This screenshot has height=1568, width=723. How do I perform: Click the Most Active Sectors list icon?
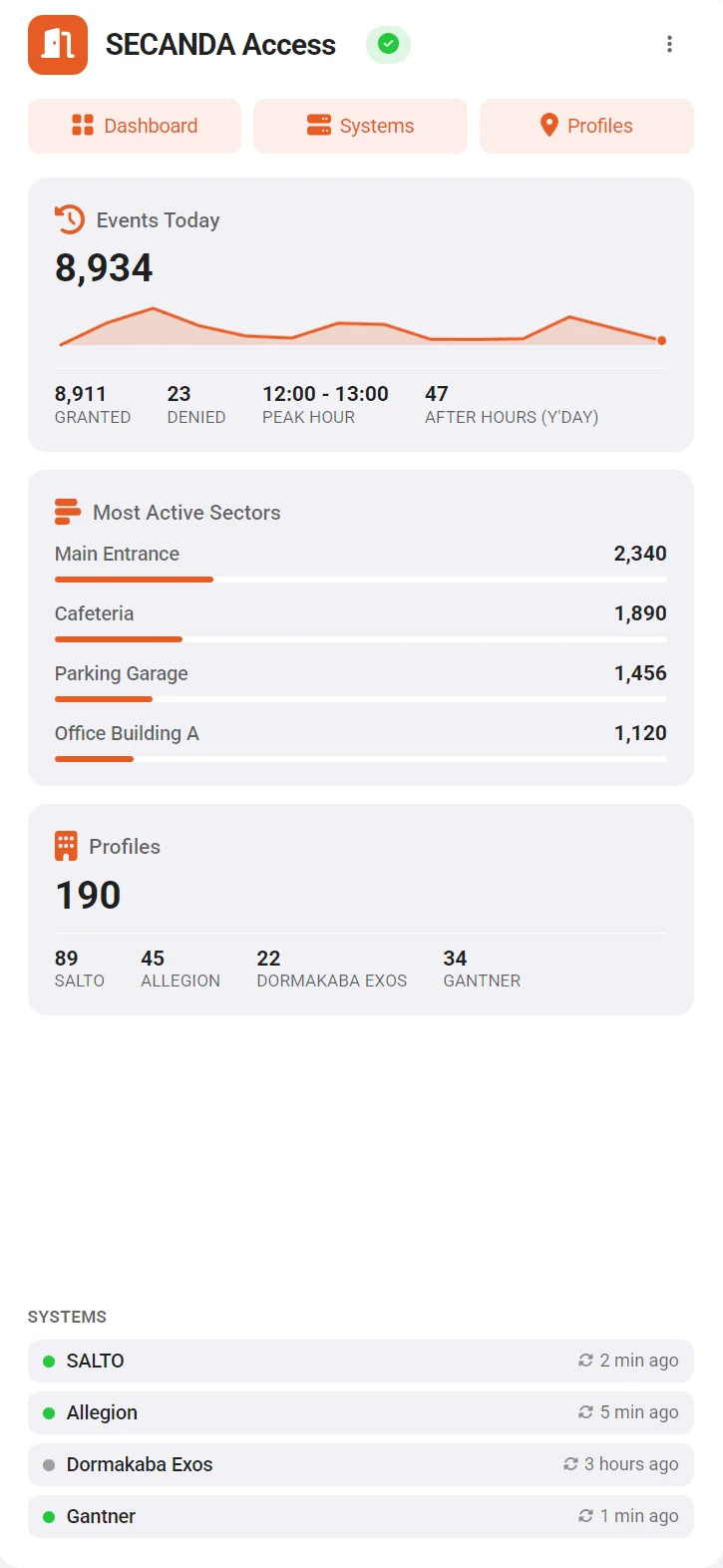coord(66,511)
